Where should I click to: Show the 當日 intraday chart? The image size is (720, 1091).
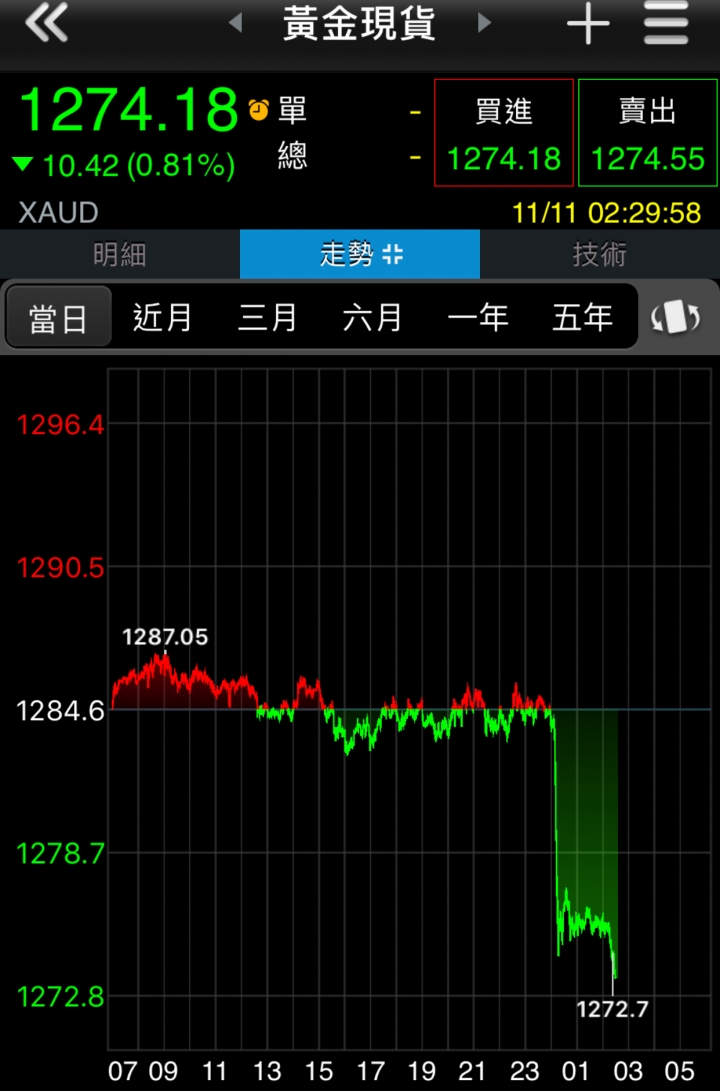point(58,318)
